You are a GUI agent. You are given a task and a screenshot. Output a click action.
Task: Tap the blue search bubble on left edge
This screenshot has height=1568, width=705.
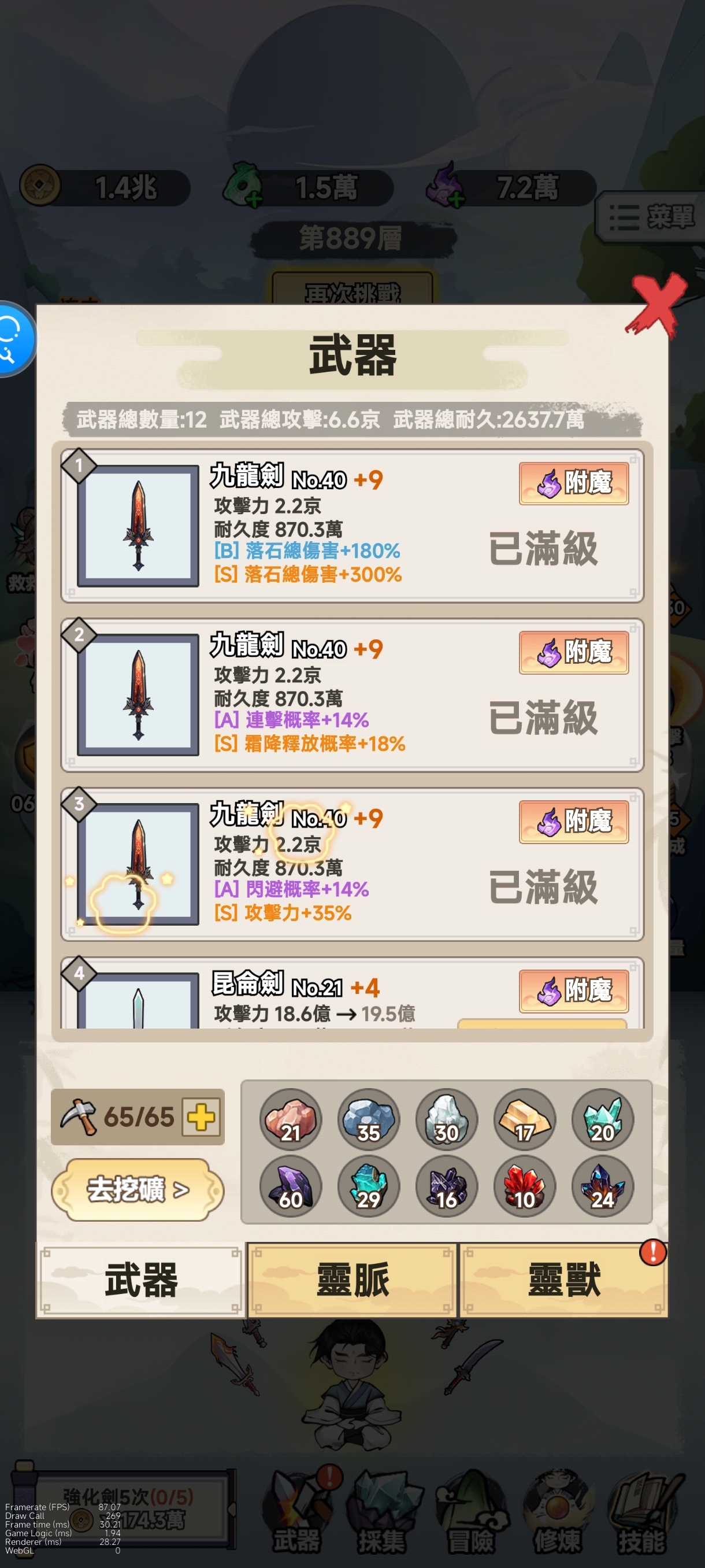coord(13,338)
